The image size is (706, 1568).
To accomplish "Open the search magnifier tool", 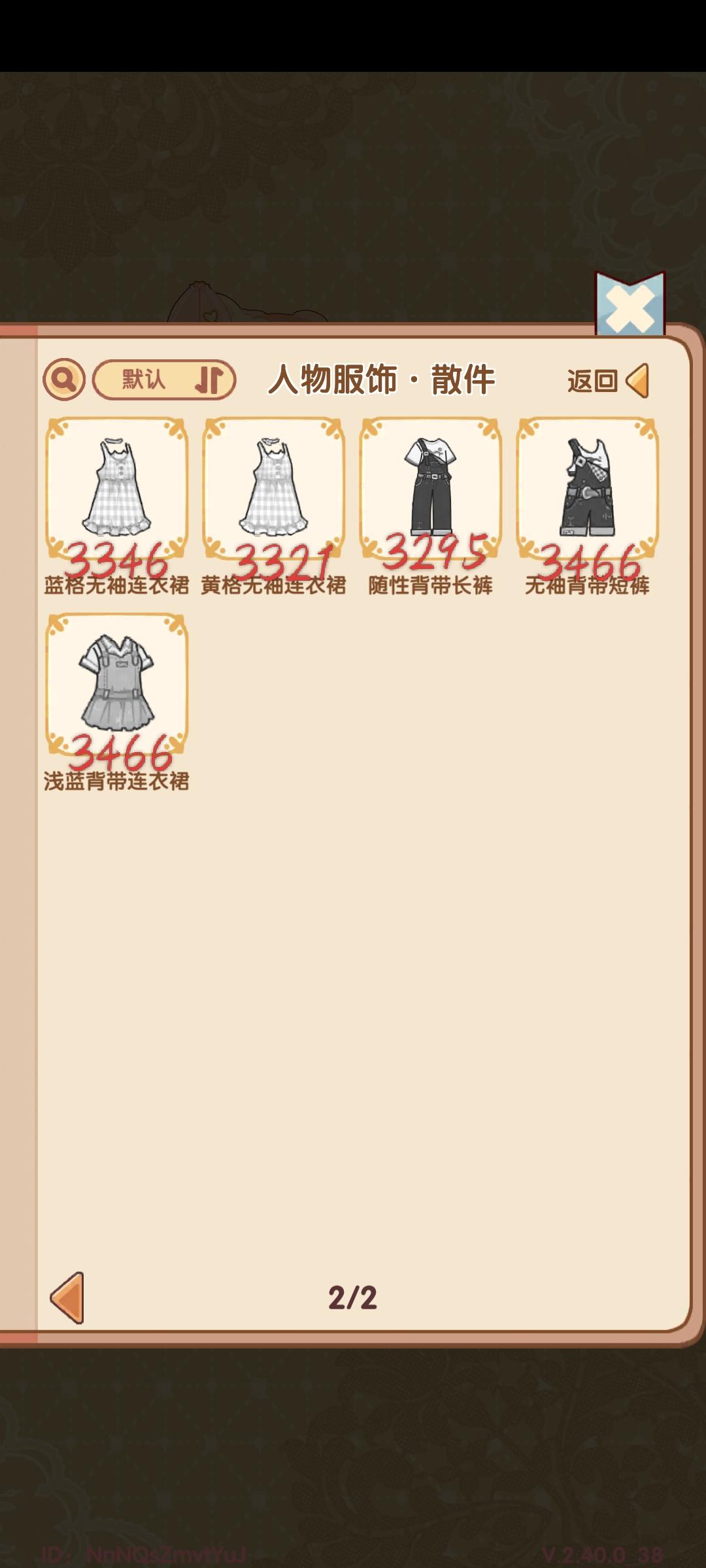I will pos(63,380).
